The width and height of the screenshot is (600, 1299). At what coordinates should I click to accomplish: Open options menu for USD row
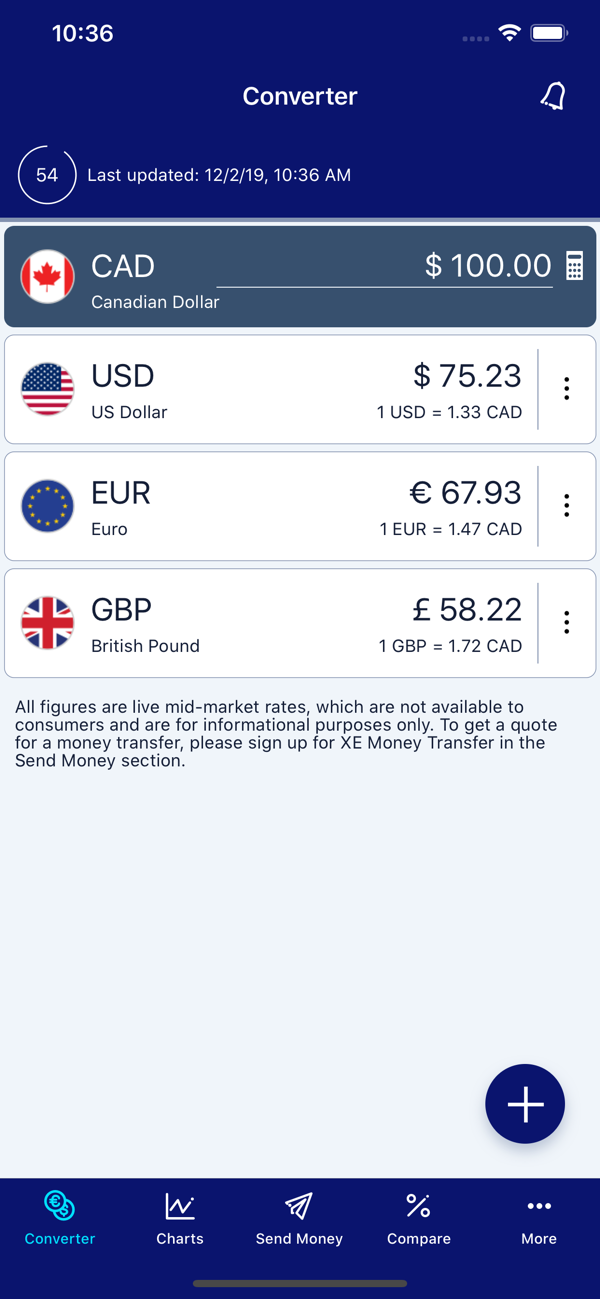pyautogui.click(x=567, y=389)
